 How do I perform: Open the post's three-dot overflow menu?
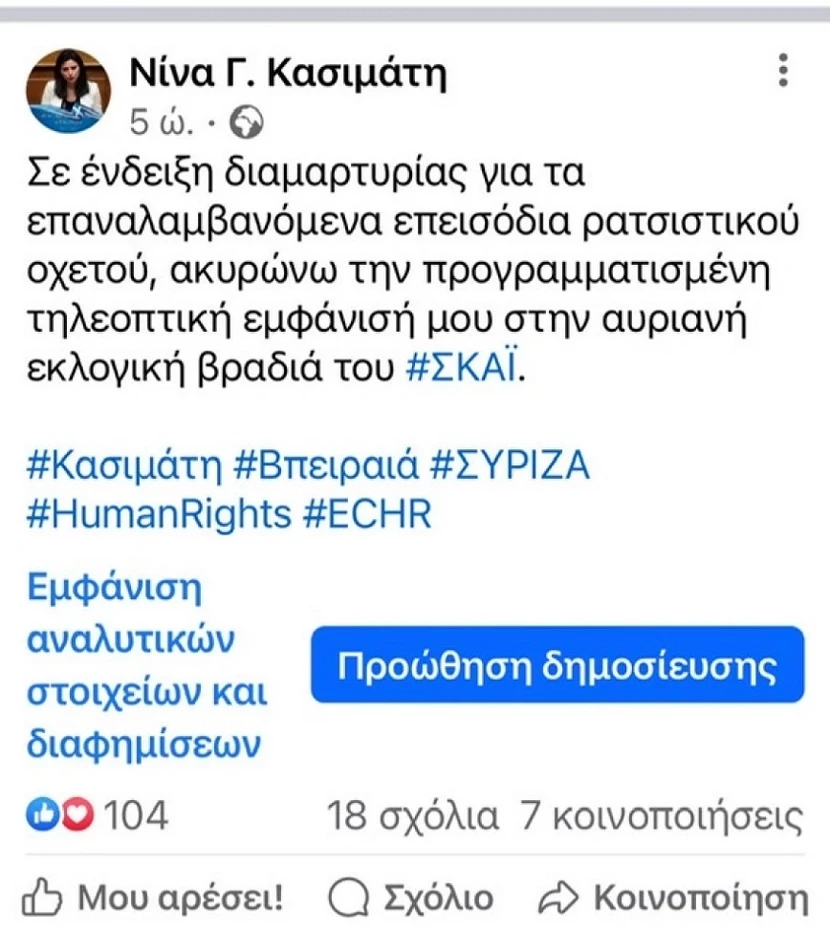[x=783, y=71]
